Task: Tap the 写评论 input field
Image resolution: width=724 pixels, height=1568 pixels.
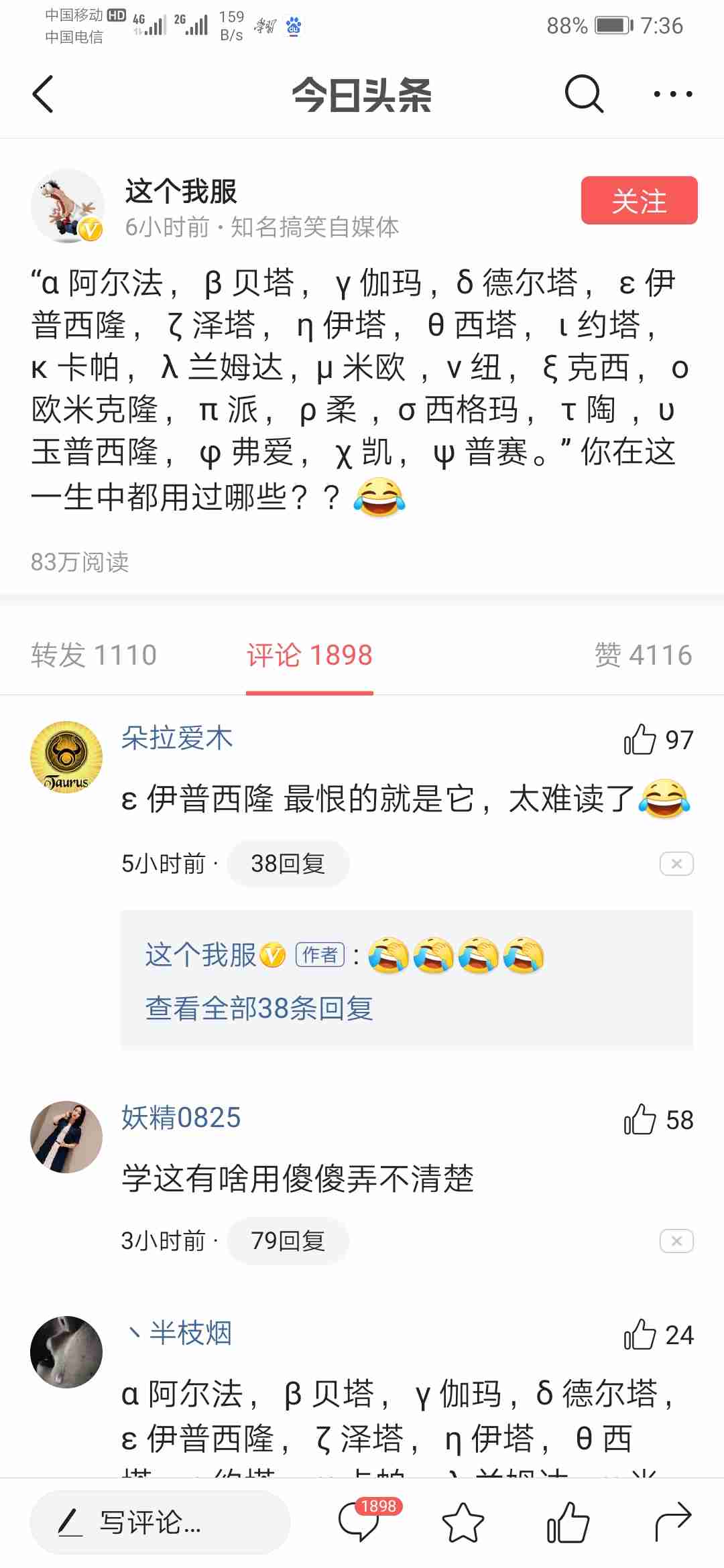Action: (160, 1522)
